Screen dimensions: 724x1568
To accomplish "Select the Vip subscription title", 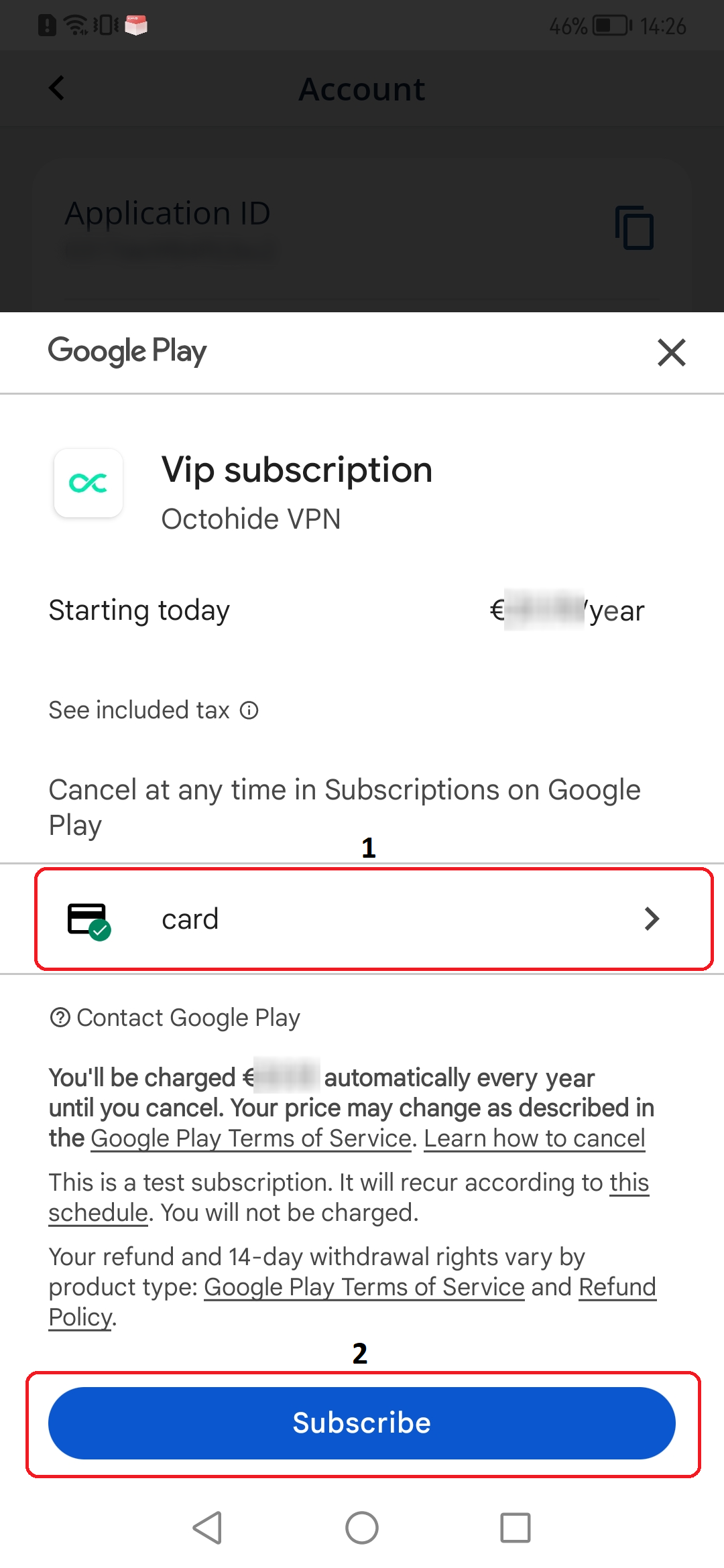I will click(x=296, y=470).
